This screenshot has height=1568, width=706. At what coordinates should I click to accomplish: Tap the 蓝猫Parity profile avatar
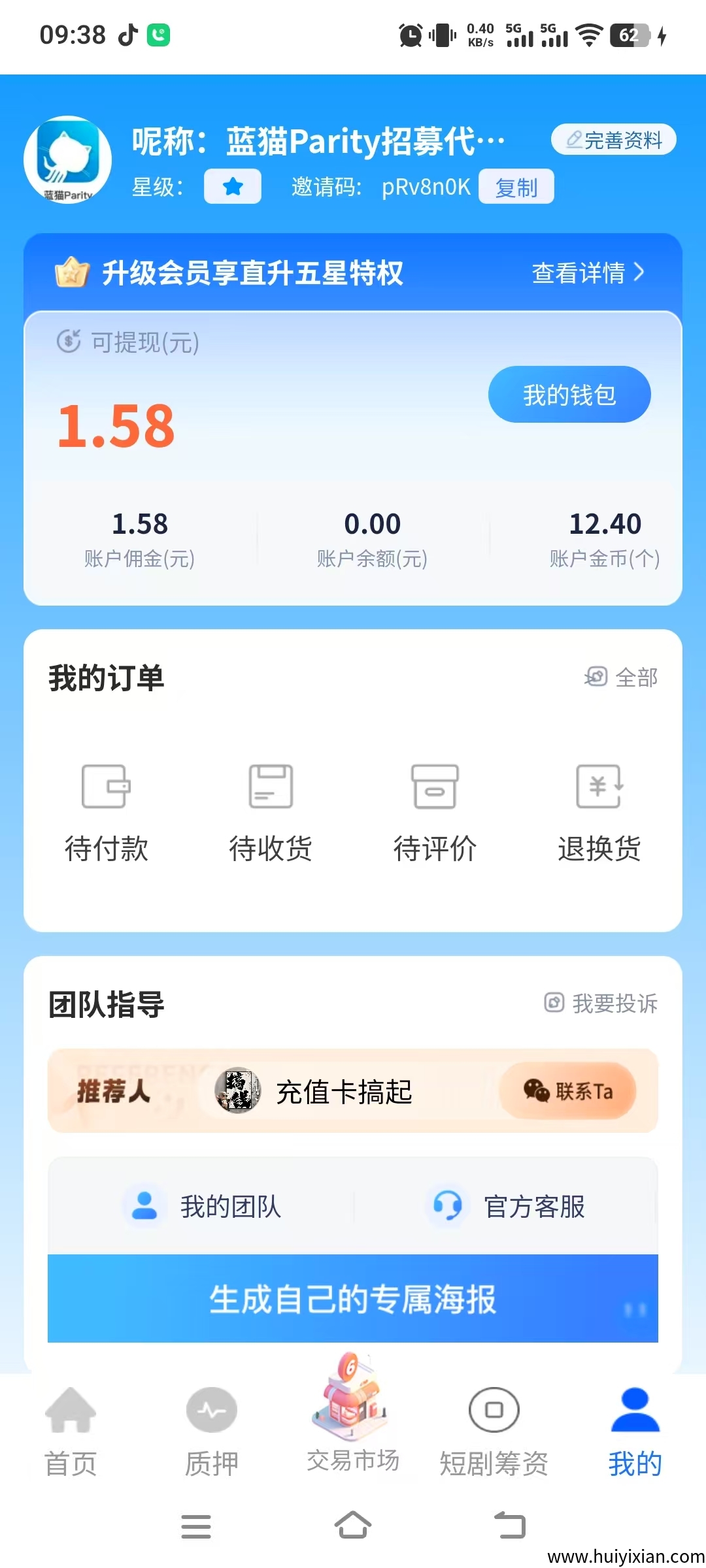(67, 159)
